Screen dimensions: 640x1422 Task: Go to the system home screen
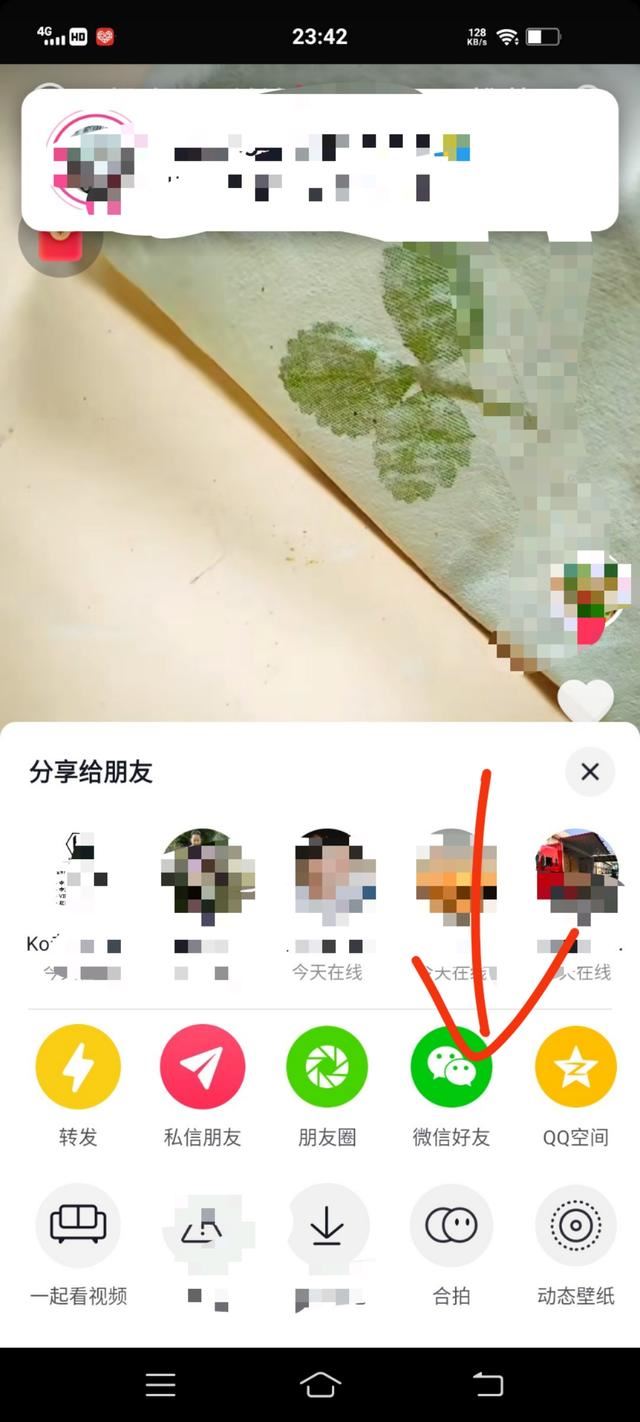(320, 1384)
